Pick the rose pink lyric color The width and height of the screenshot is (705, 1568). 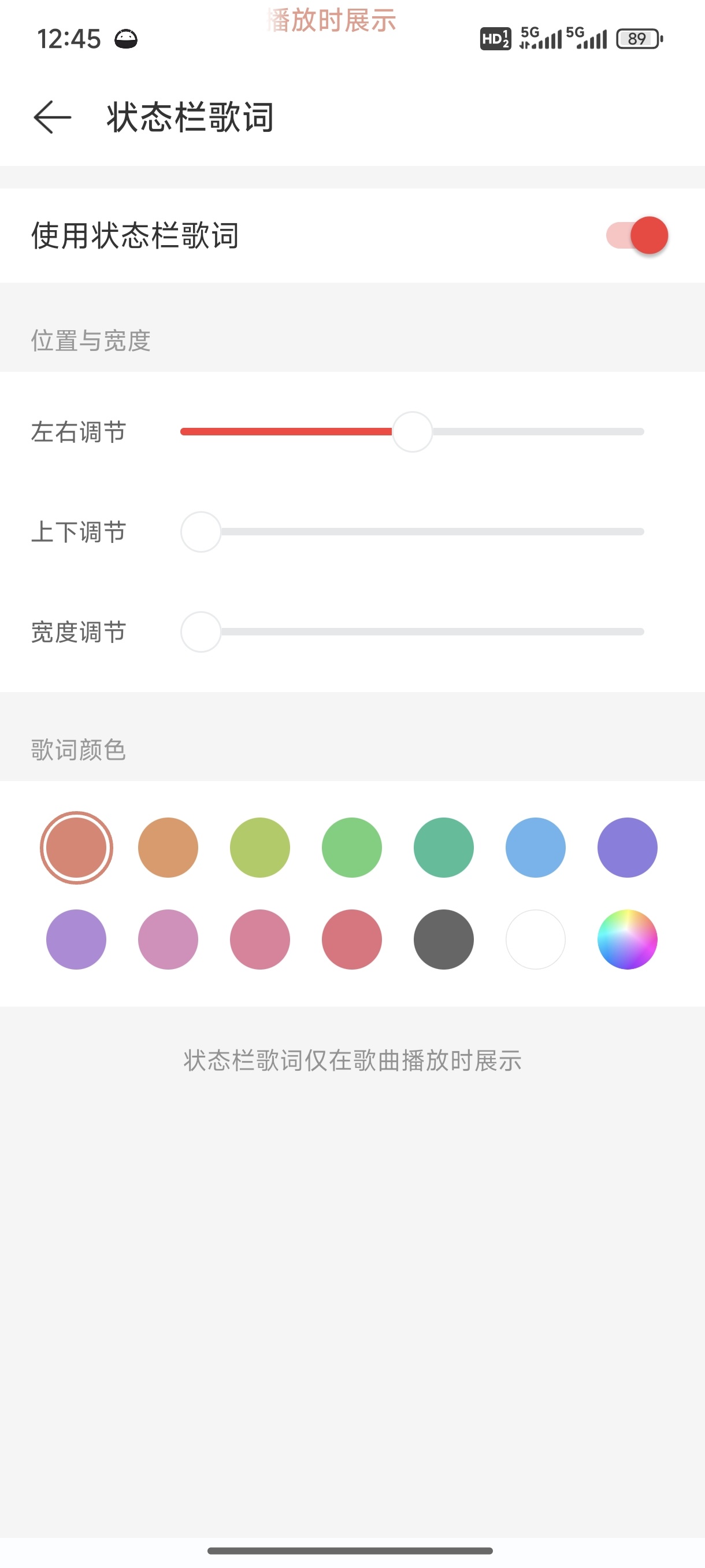(259, 939)
